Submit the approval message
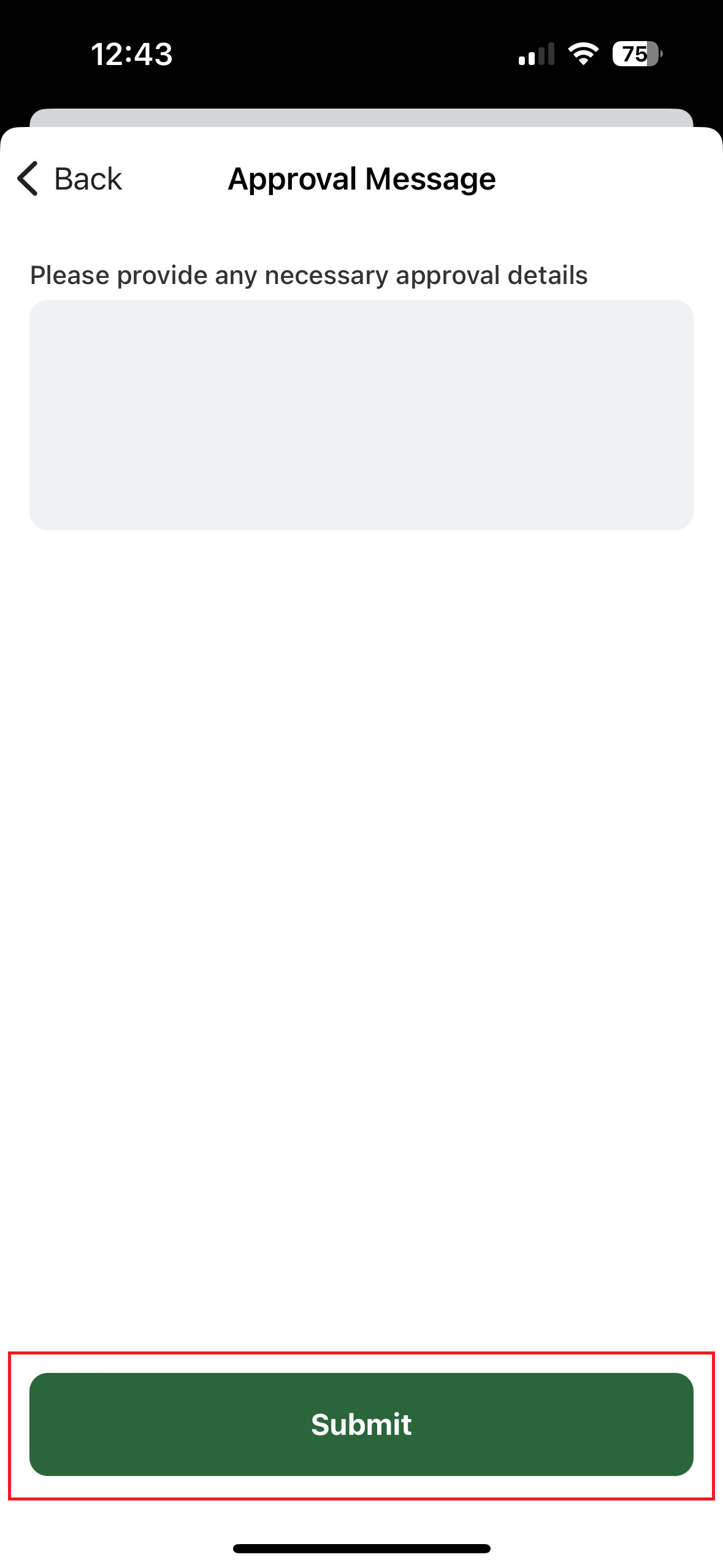Screen dimensions: 723x1568 pyautogui.click(x=361, y=1424)
